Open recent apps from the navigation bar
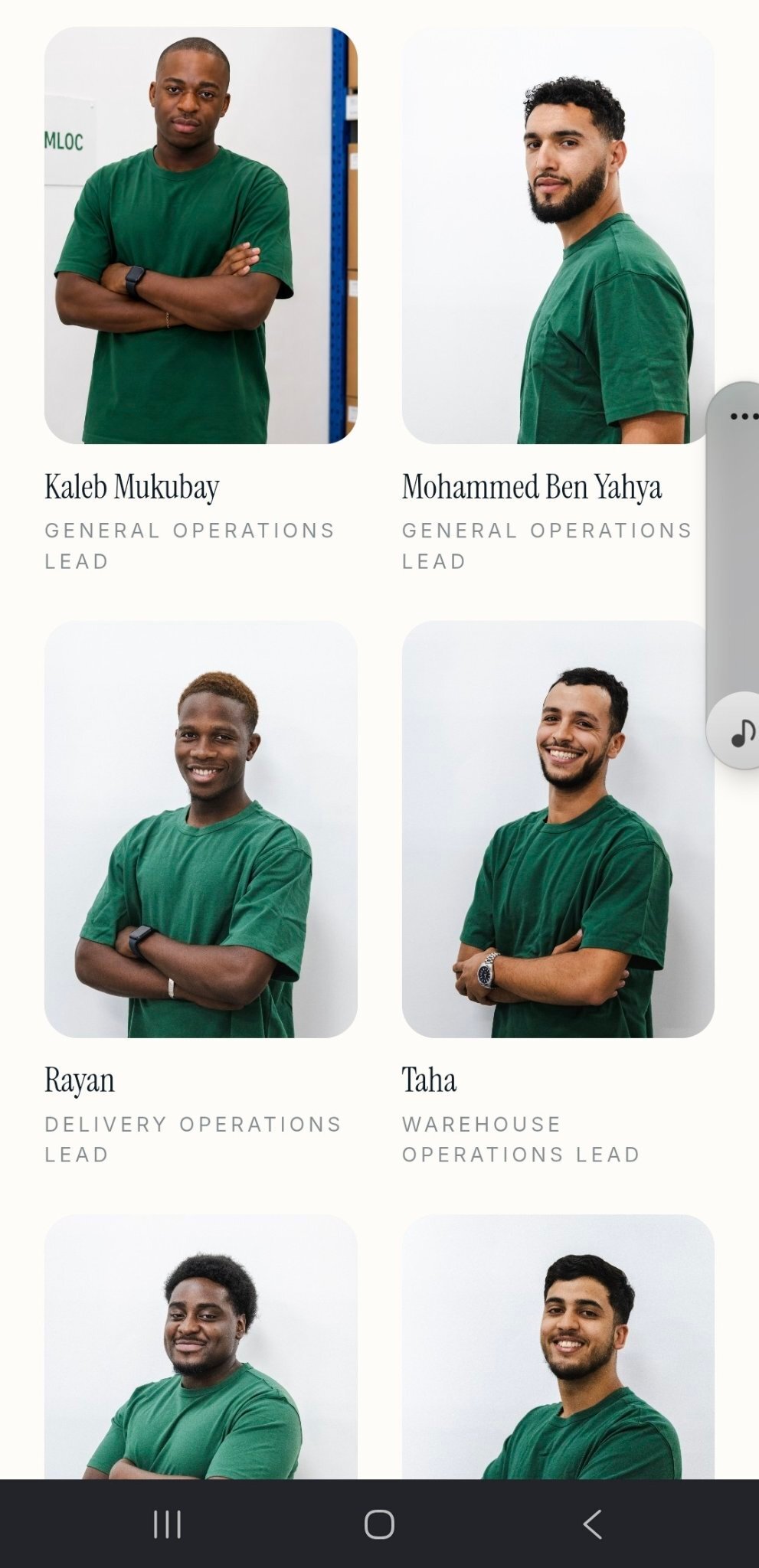Image resolution: width=759 pixels, height=1568 pixels. click(167, 1524)
